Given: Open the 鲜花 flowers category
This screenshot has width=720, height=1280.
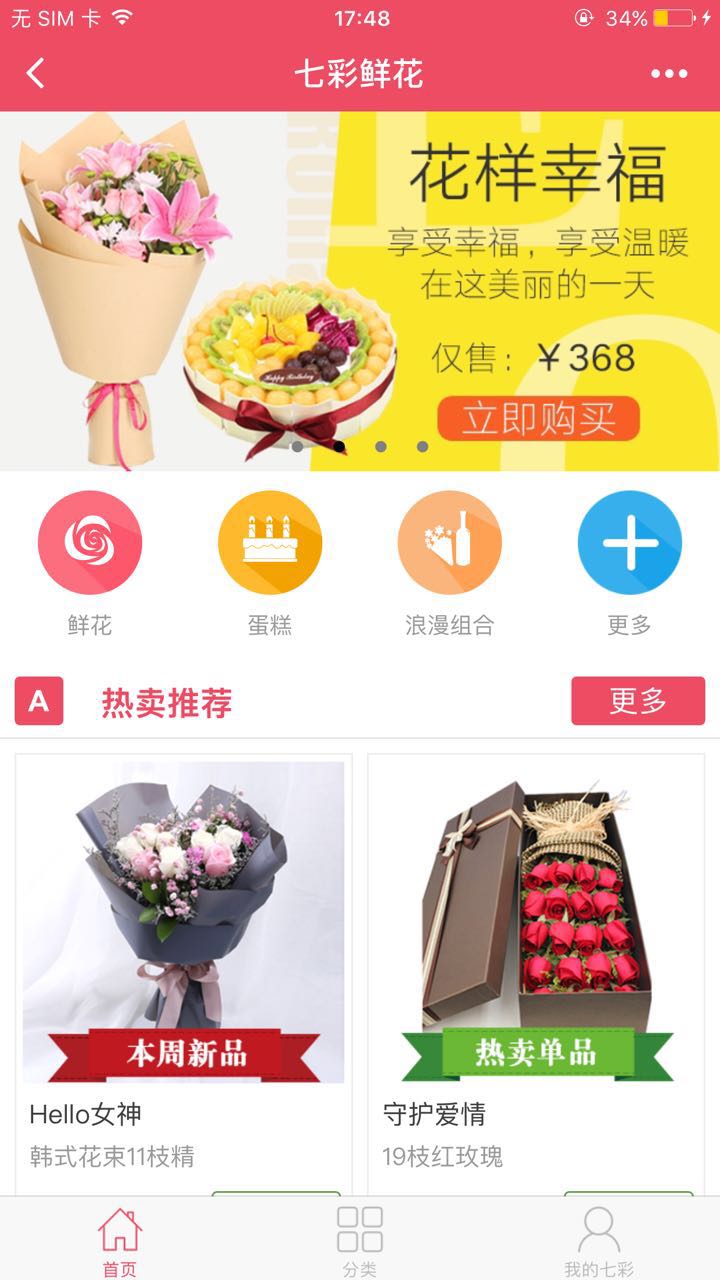Looking at the screenshot, I should point(90,543).
